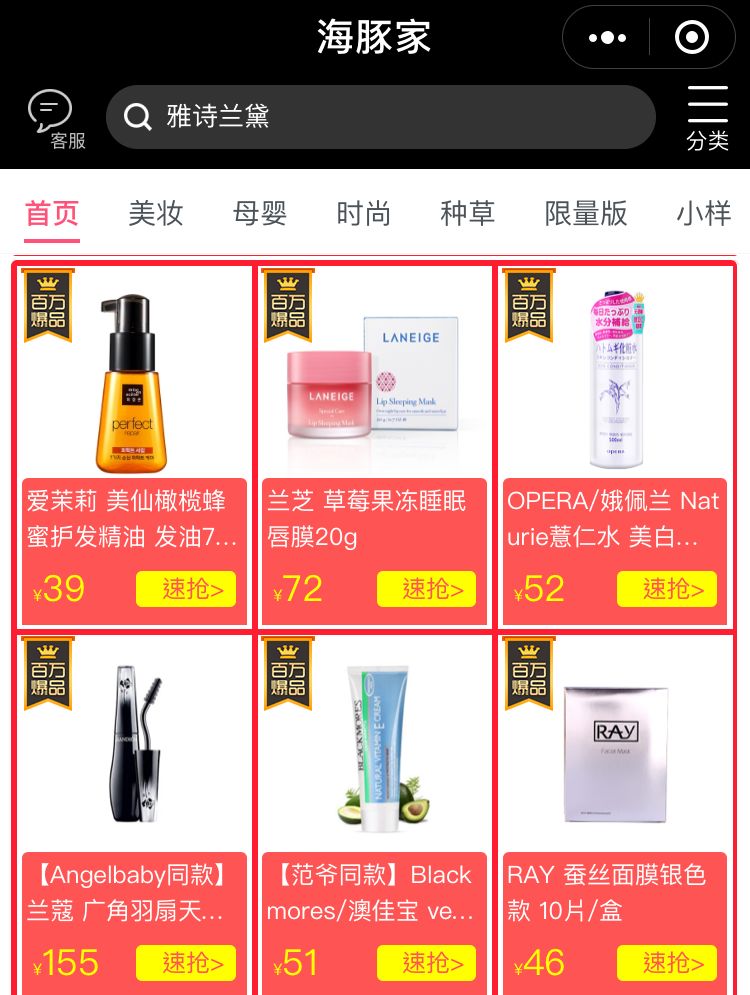Select the 时尚 tab
The width and height of the screenshot is (750, 995).
pyautogui.click(x=363, y=213)
